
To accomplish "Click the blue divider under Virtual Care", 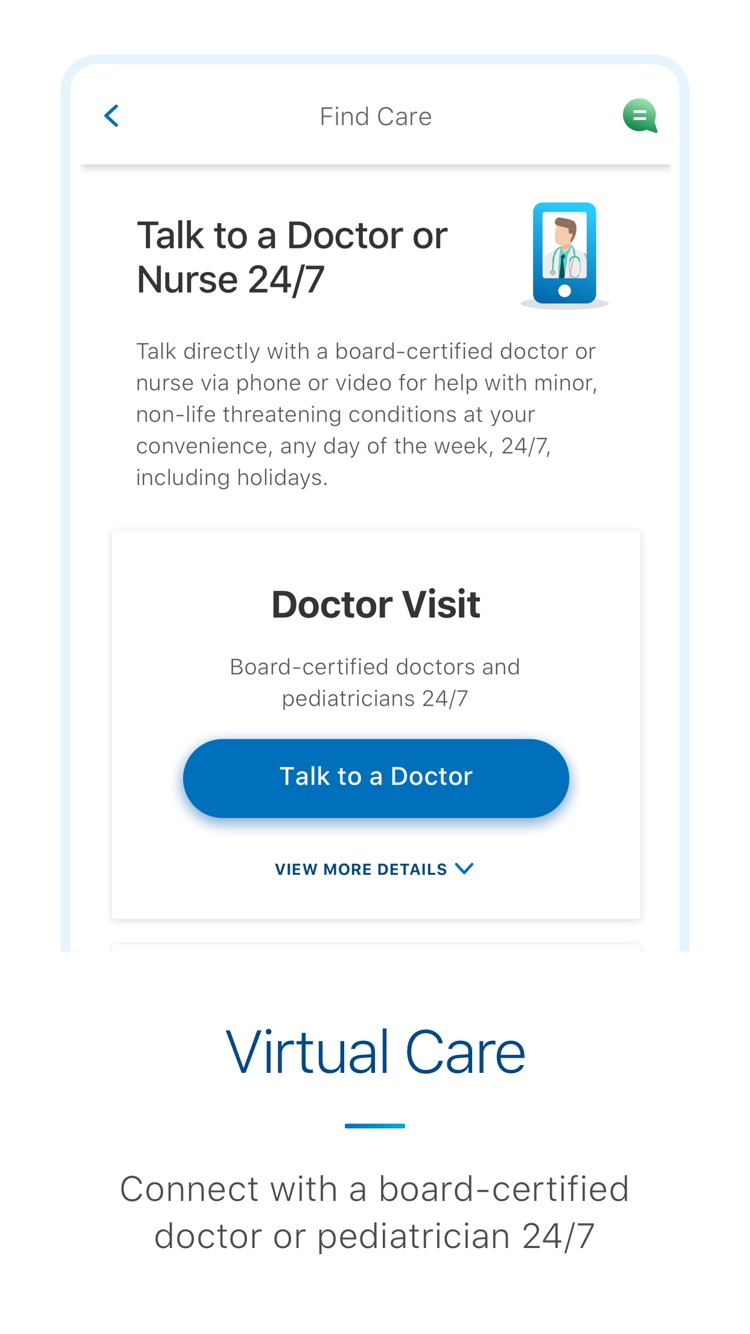I will [375, 1125].
